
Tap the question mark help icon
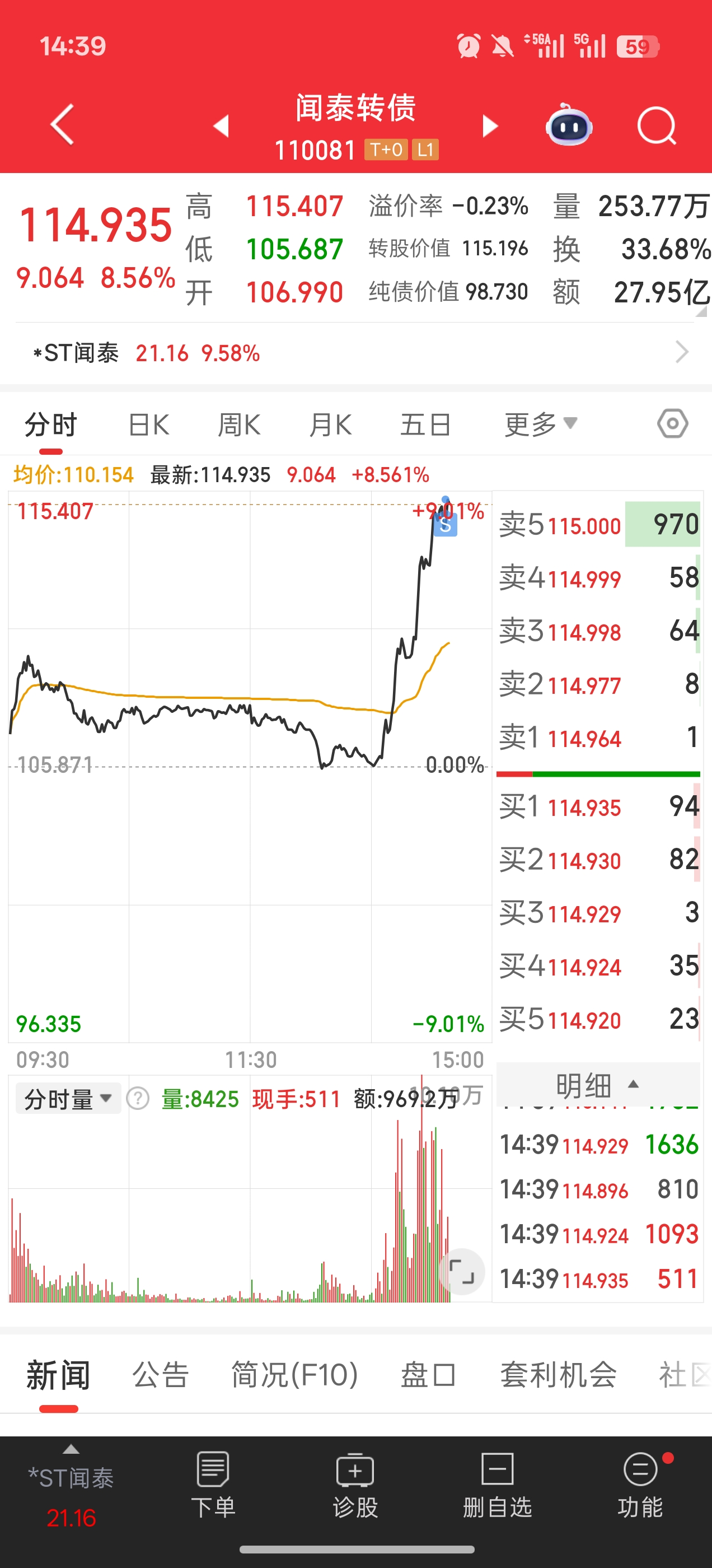[x=138, y=1099]
